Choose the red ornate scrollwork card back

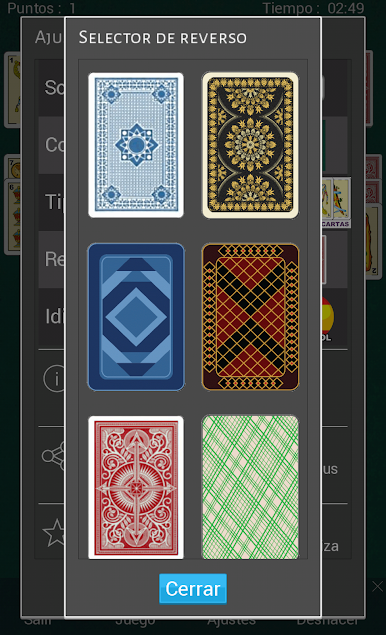pyautogui.click(x=136, y=487)
